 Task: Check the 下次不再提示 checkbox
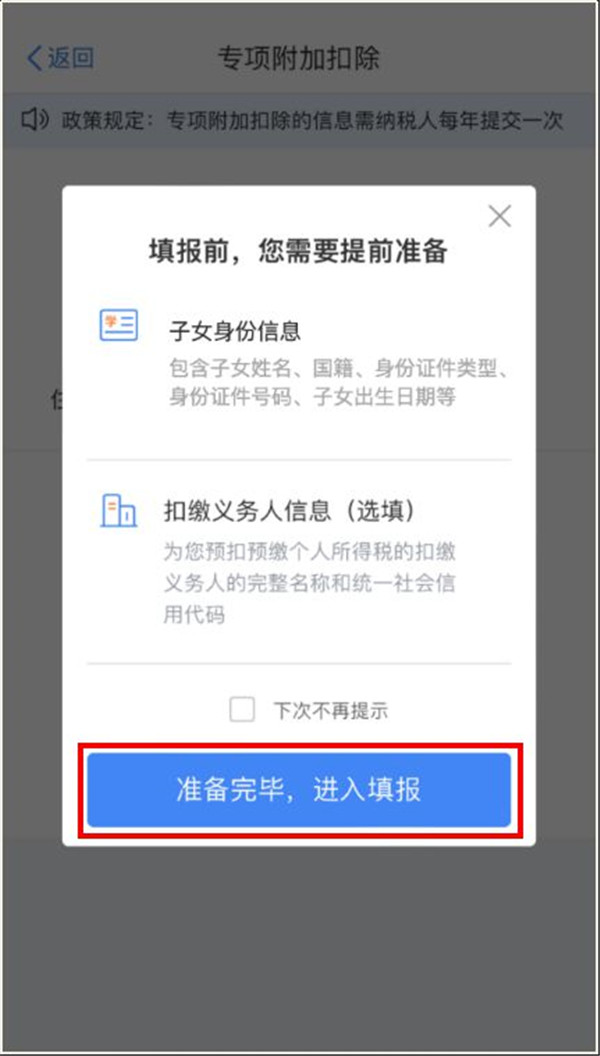tap(242, 710)
